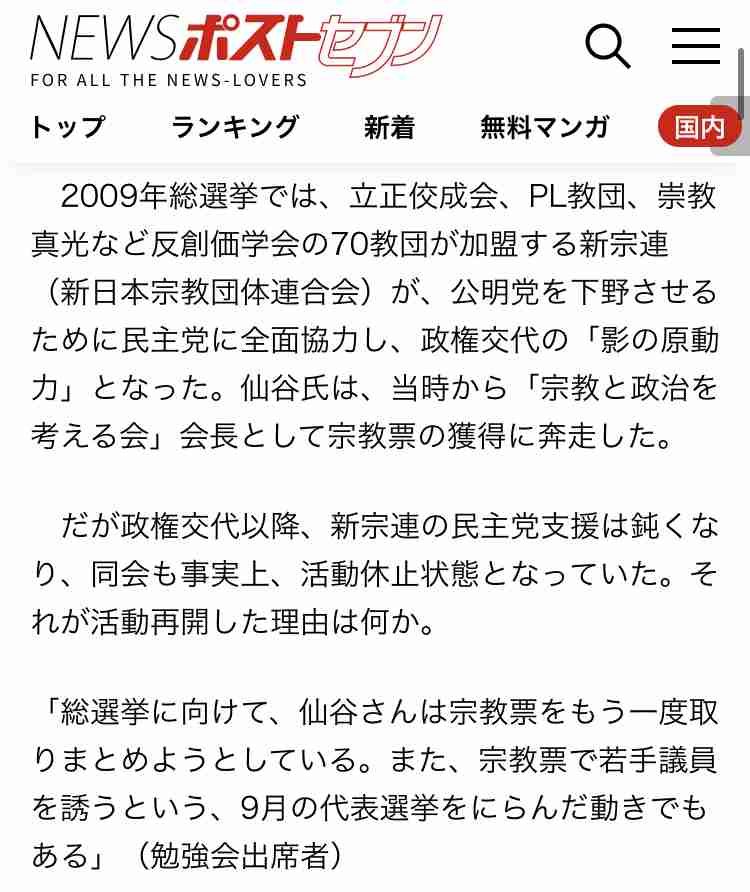Open the 新着 tab
Image resolution: width=750 pixels, height=892 pixels.
point(389,127)
